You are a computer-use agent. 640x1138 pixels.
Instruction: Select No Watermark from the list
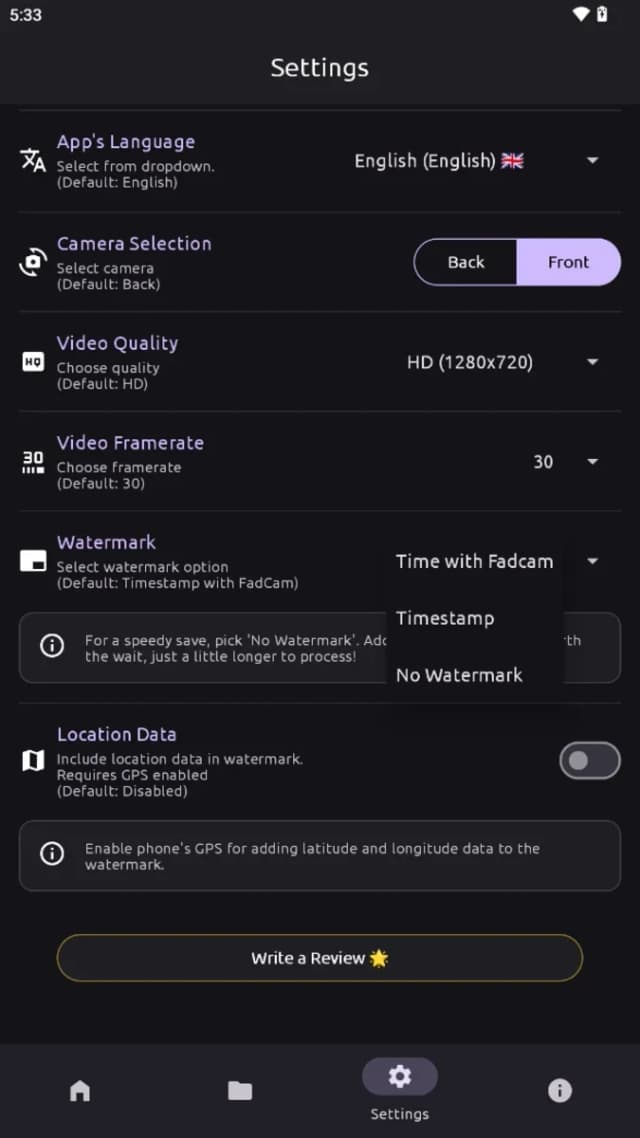pos(475,675)
